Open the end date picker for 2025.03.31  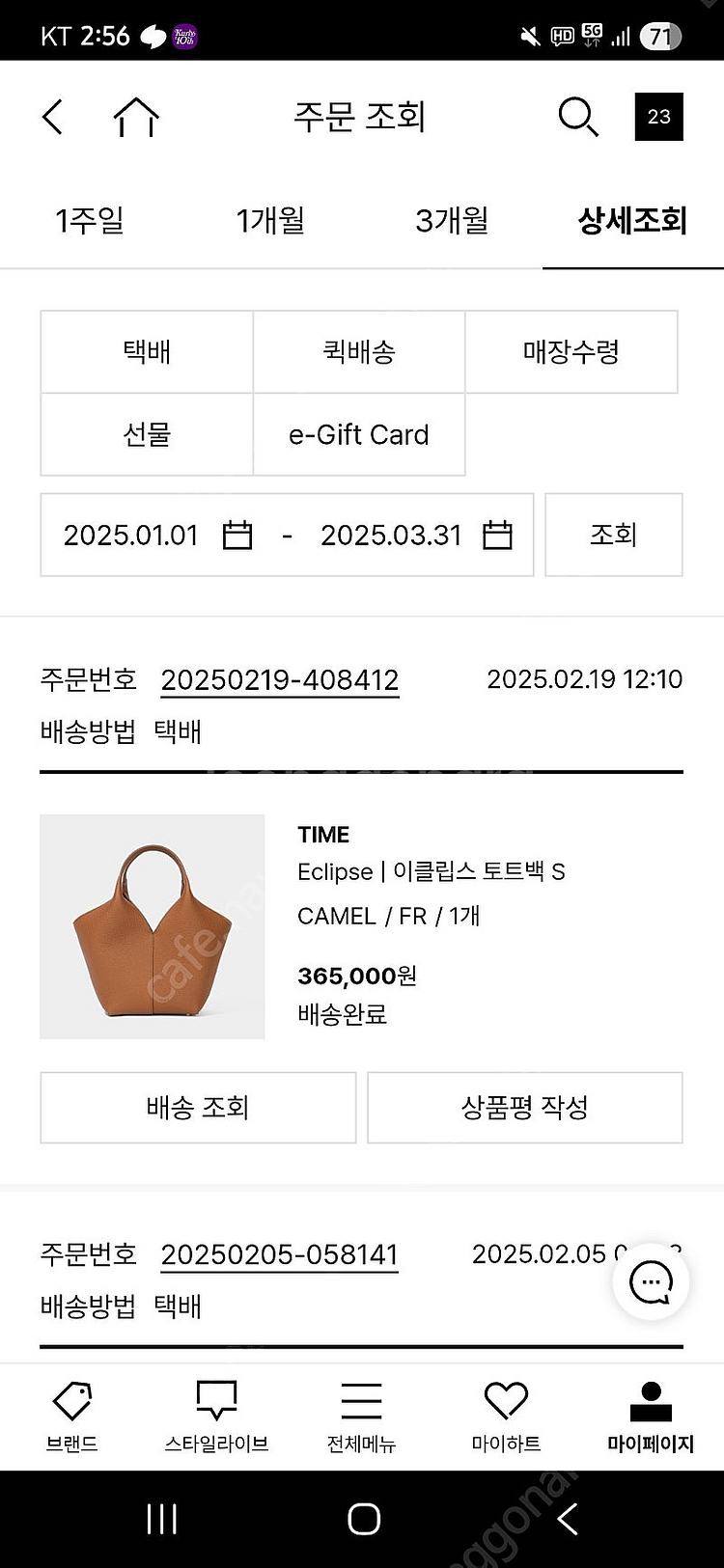[x=498, y=535]
